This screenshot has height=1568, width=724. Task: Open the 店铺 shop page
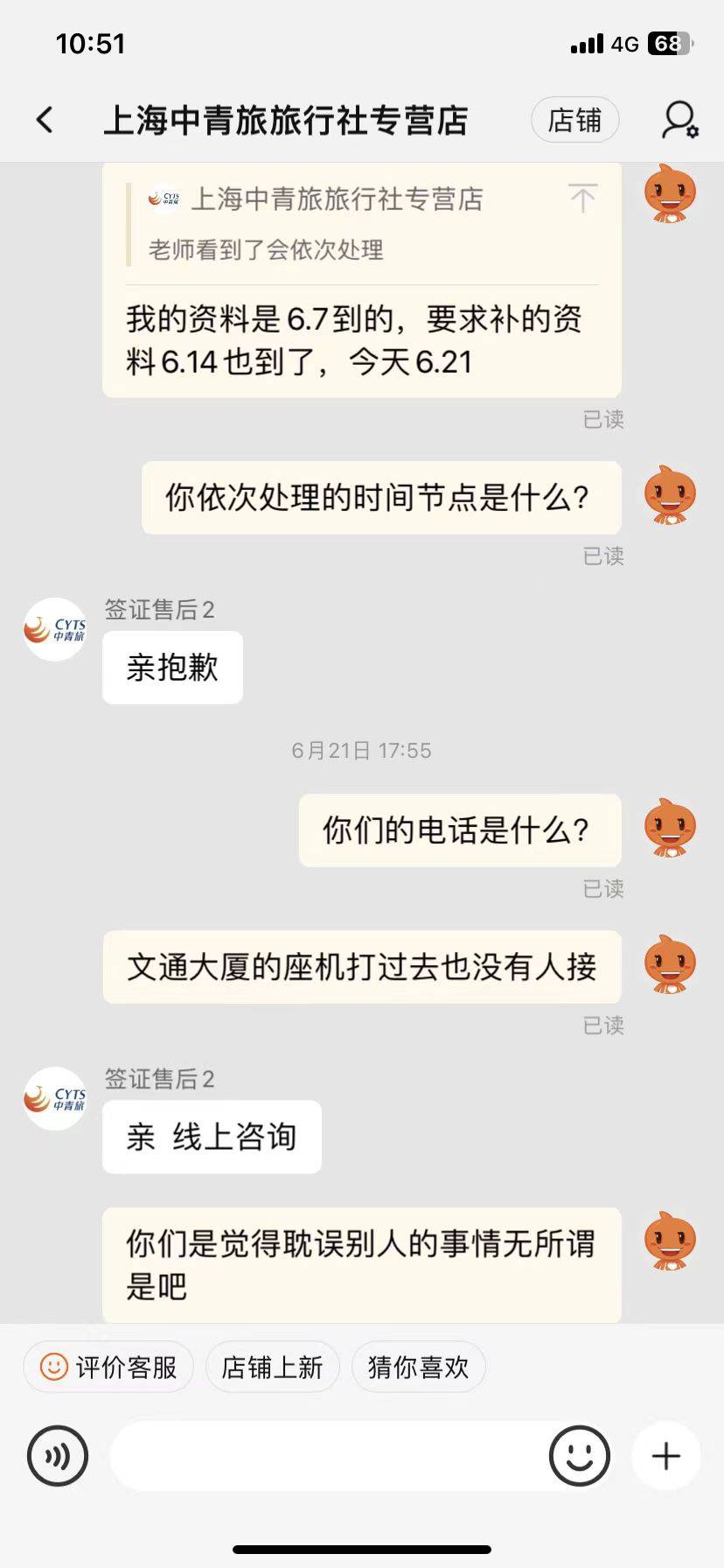coord(574,120)
